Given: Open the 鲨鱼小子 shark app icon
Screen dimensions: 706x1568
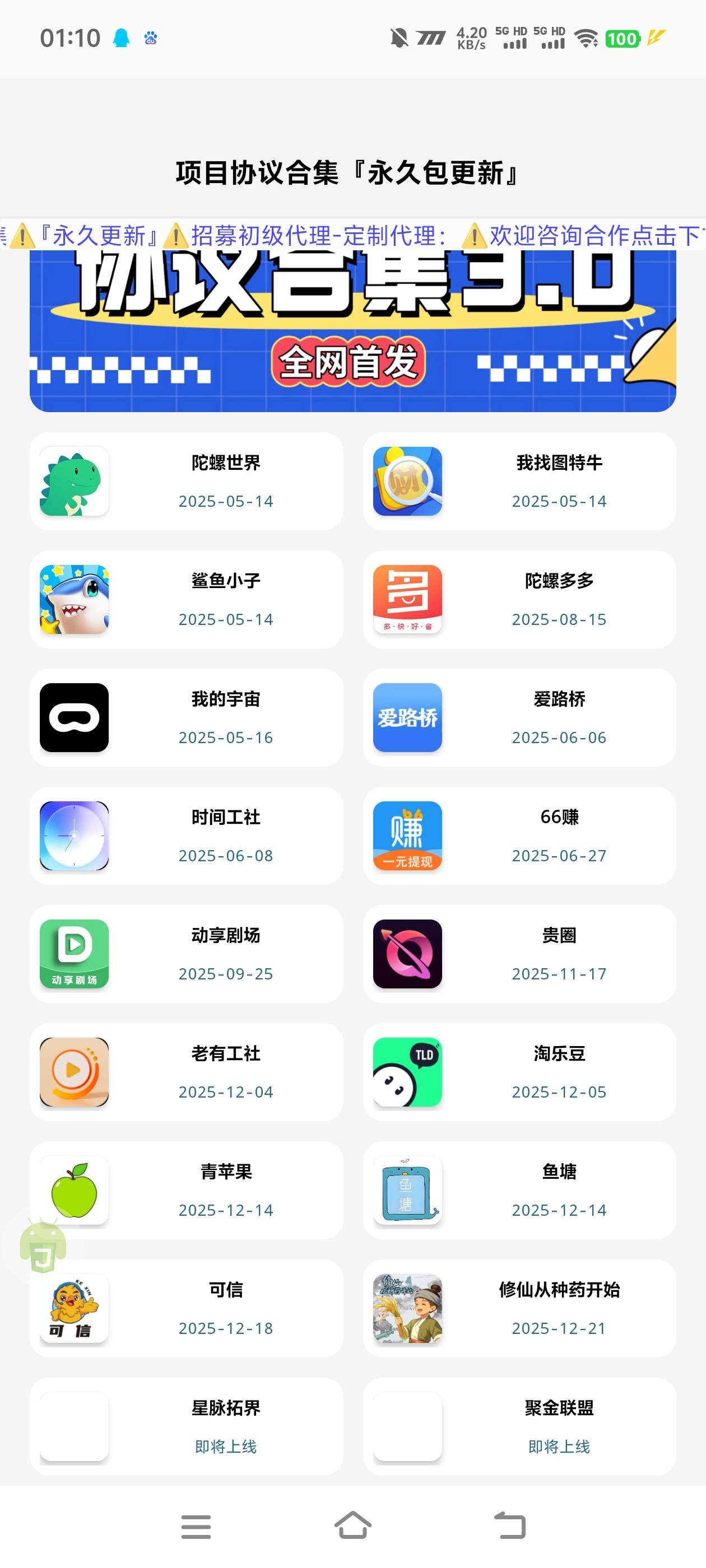Looking at the screenshot, I should coord(73,599).
